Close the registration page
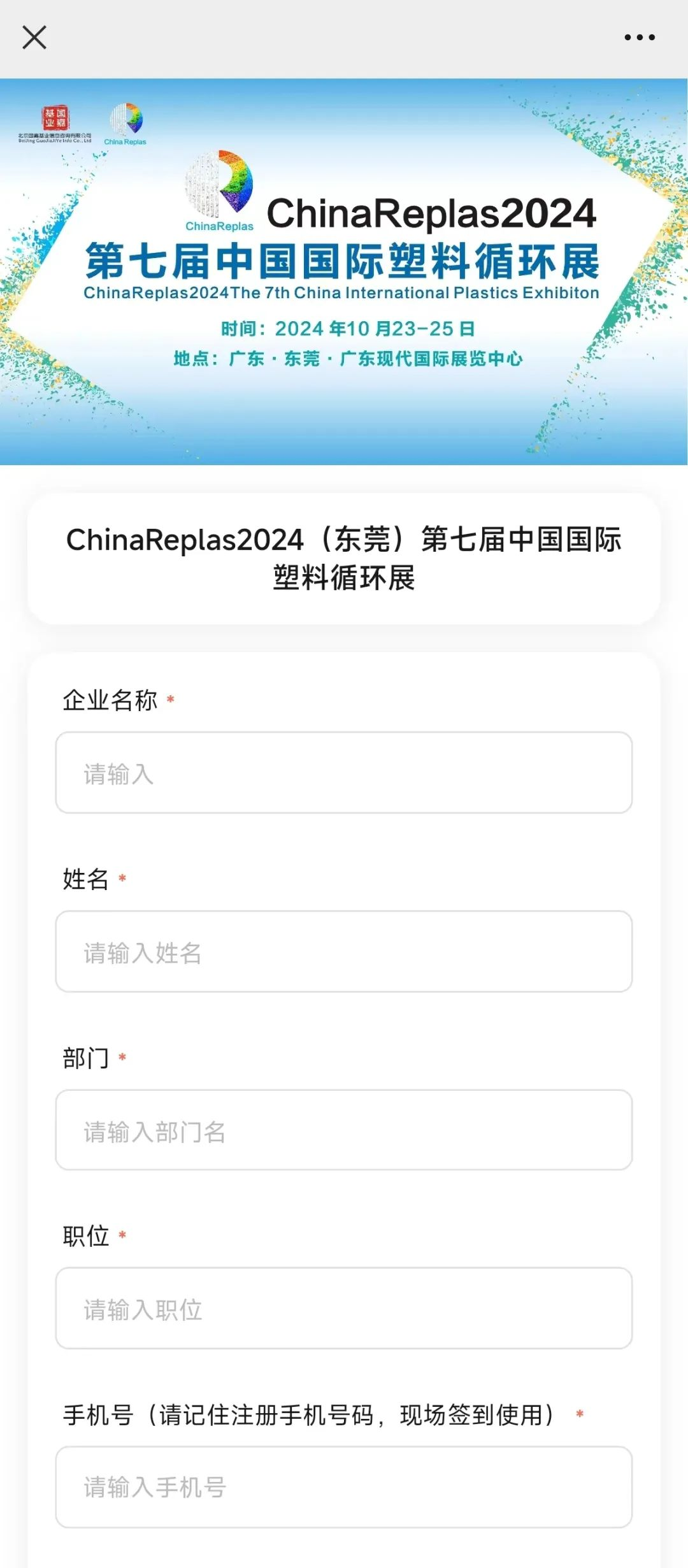Image resolution: width=688 pixels, height=1568 pixels. [34, 38]
